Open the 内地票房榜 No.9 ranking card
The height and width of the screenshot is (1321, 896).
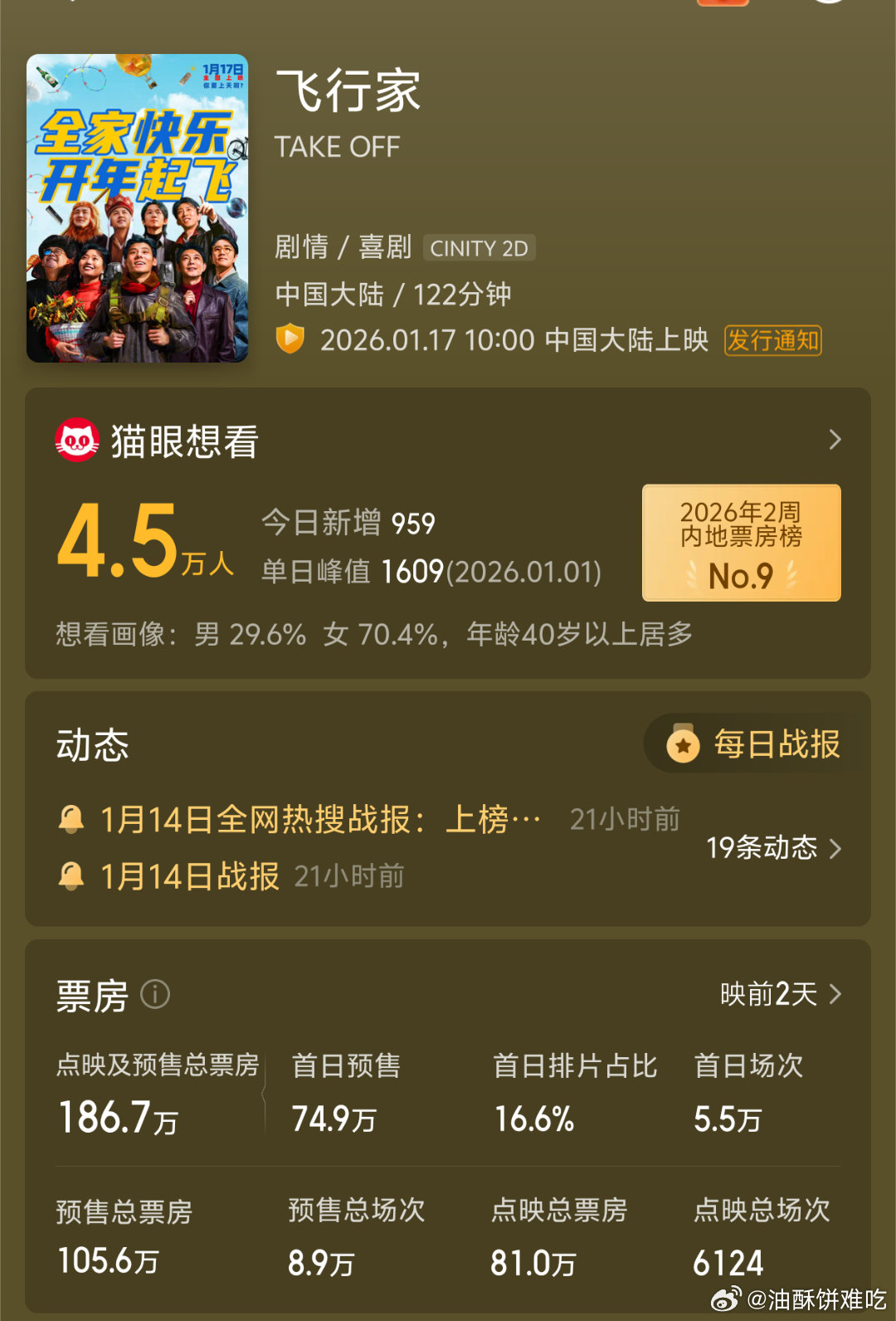[x=741, y=542]
